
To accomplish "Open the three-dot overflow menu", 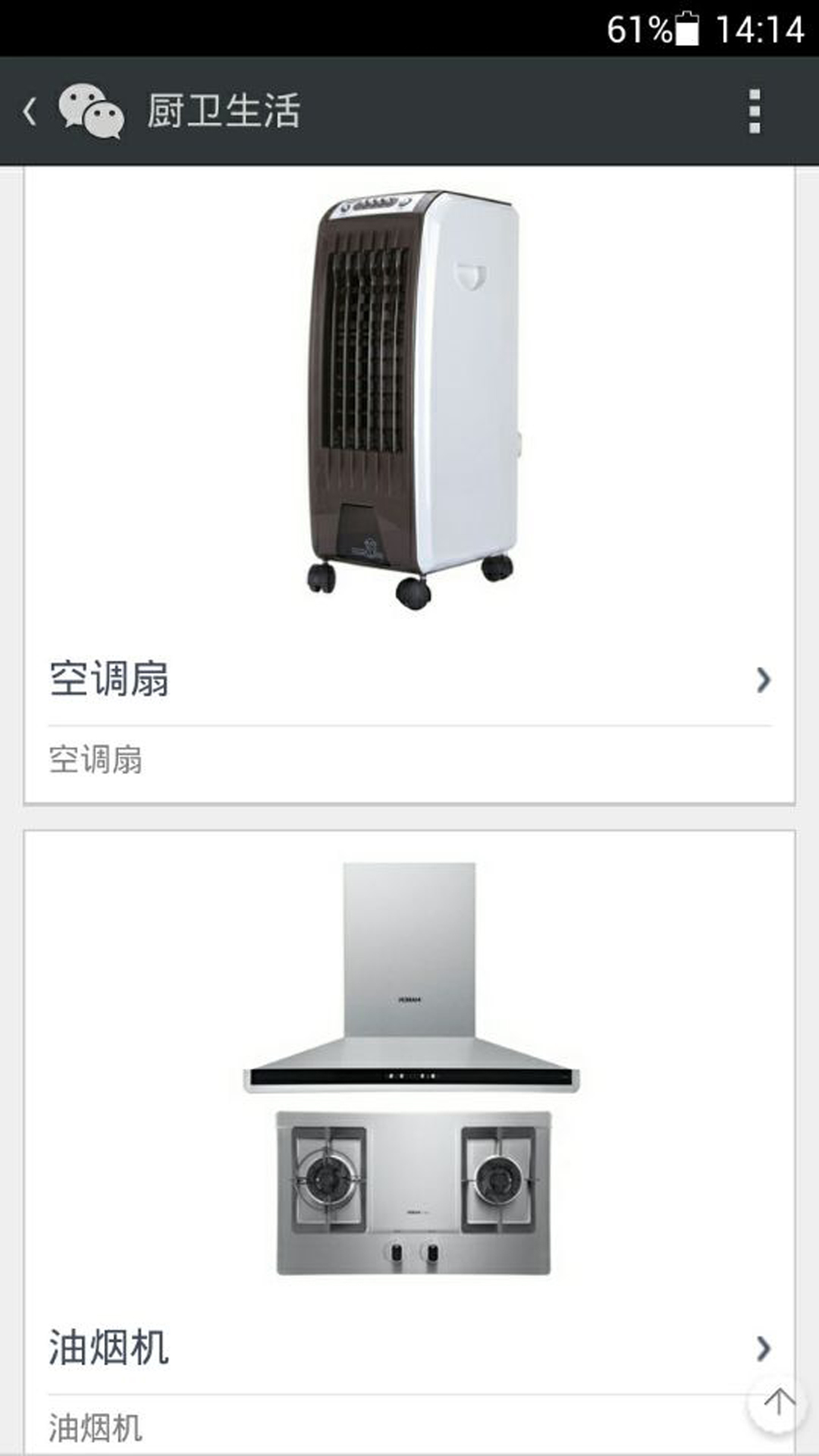I will pos(754,111).
